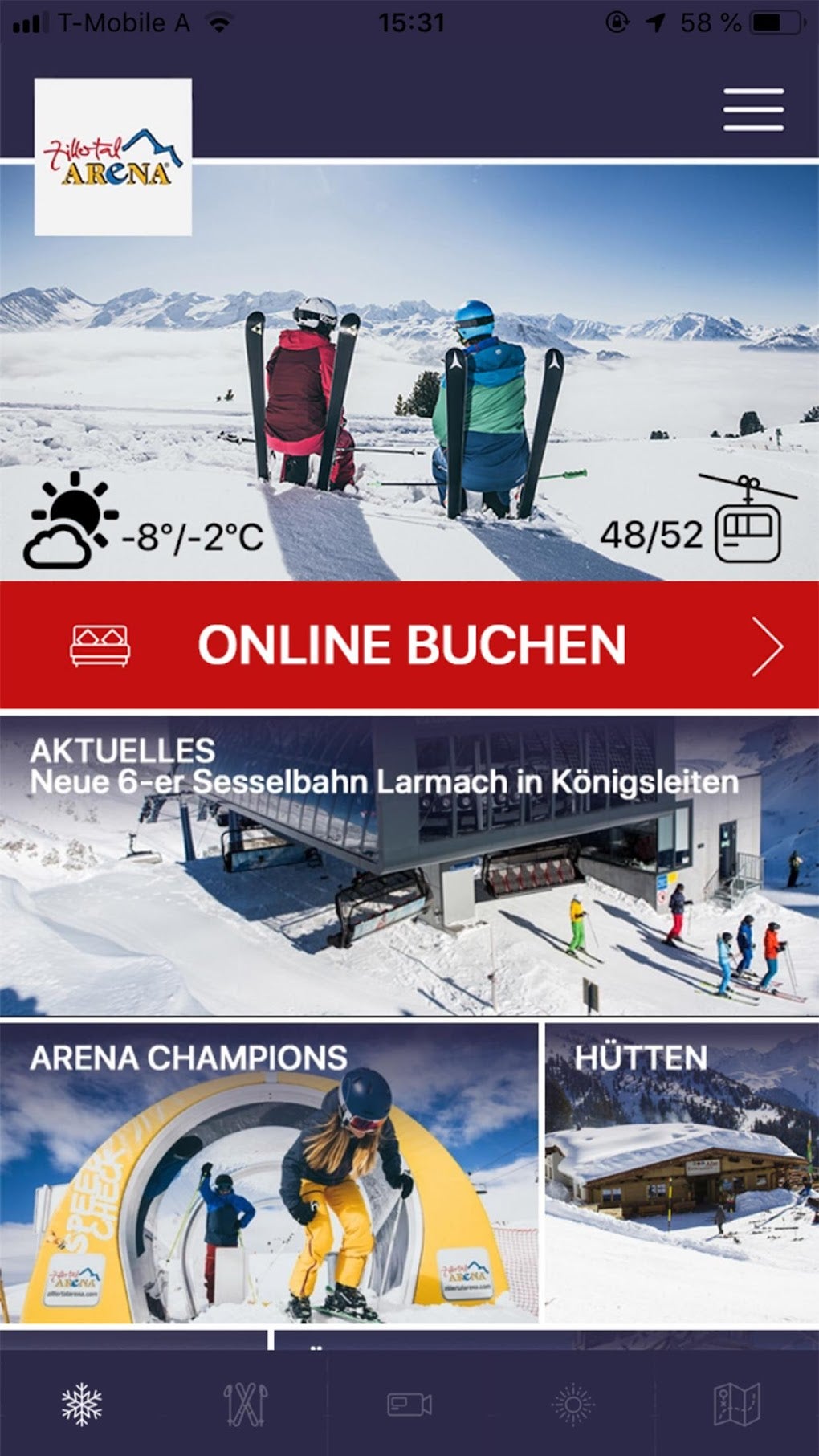Open the map tab
Image resolution: width=819 pixels, height=1456 pixels.
736,1405
